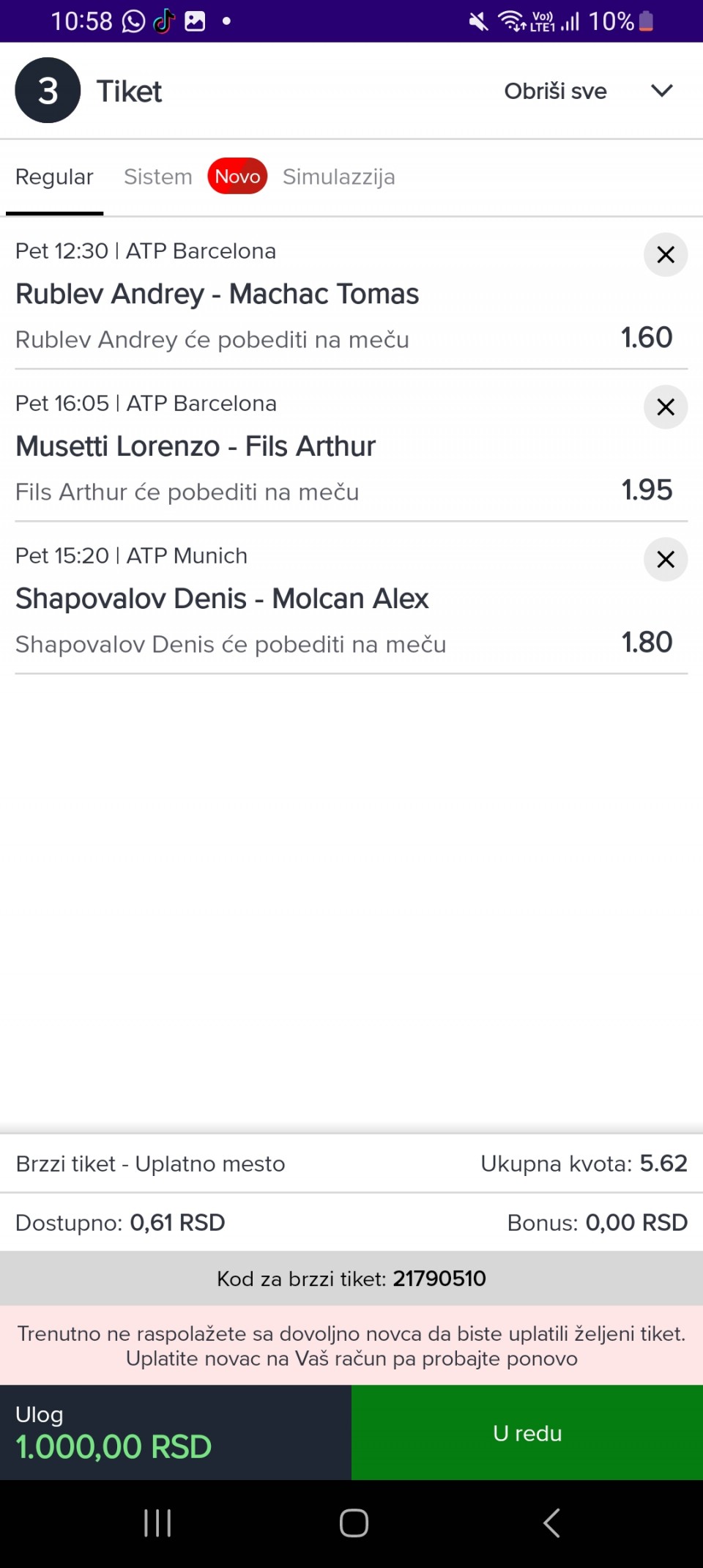
Task: Go to the phone's home screen
Action: point(354,1523)
